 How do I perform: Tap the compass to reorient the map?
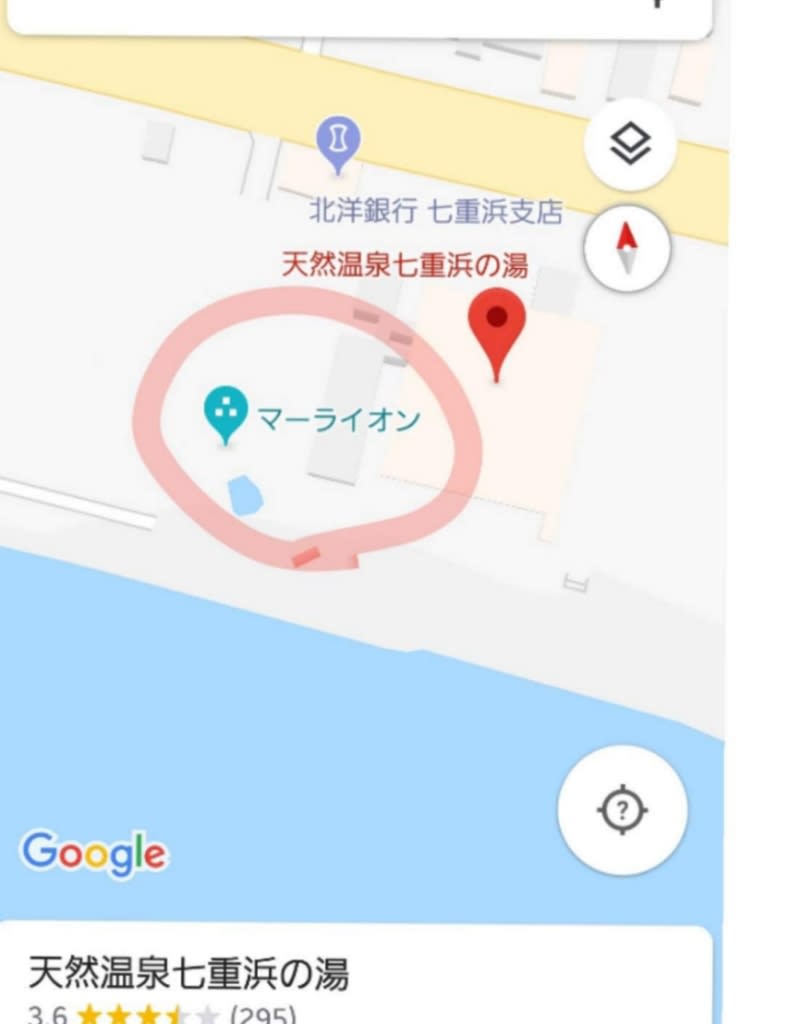click(626, 249)
